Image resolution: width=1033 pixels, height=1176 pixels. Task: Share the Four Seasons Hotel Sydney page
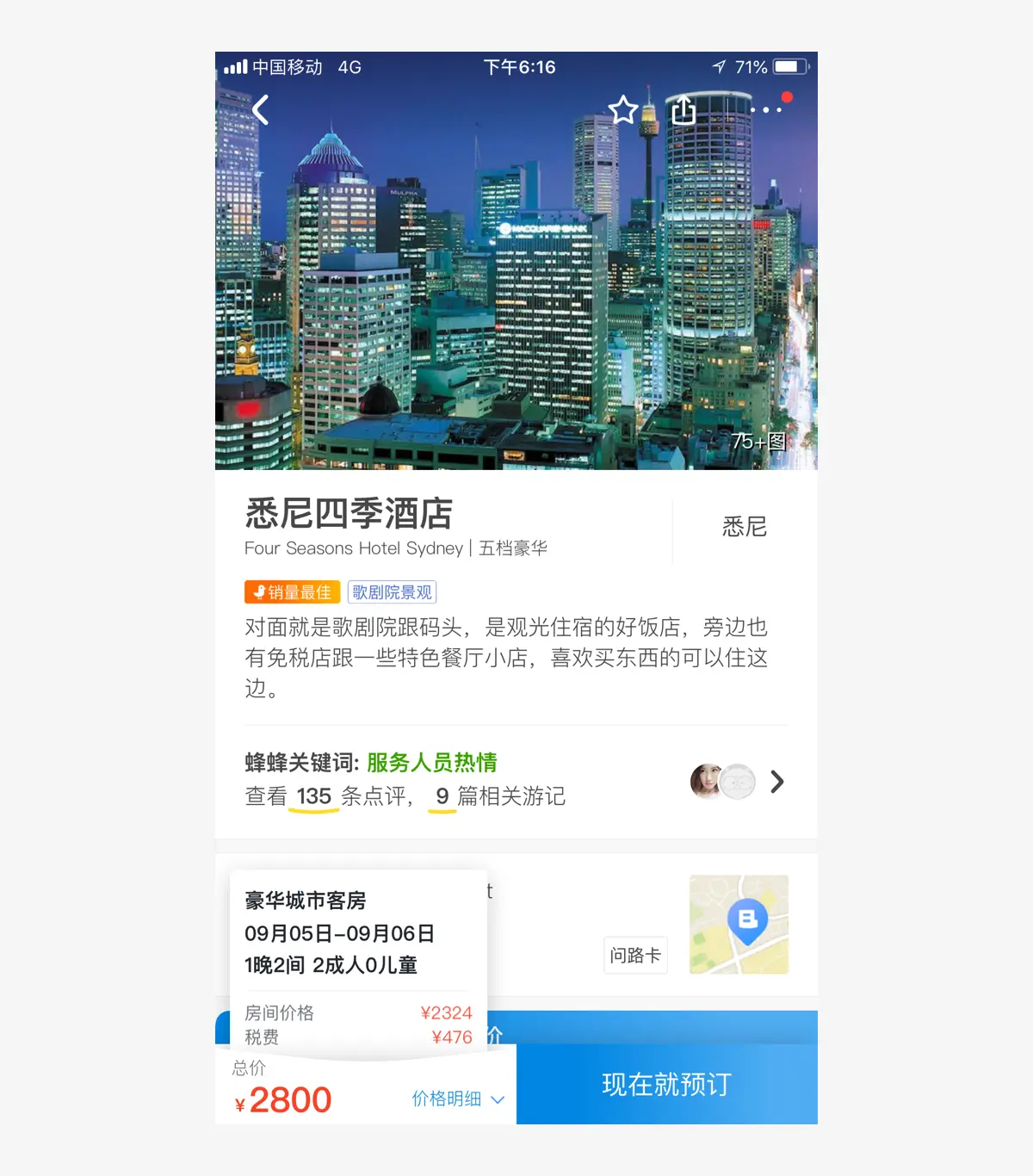coord(683,110)
